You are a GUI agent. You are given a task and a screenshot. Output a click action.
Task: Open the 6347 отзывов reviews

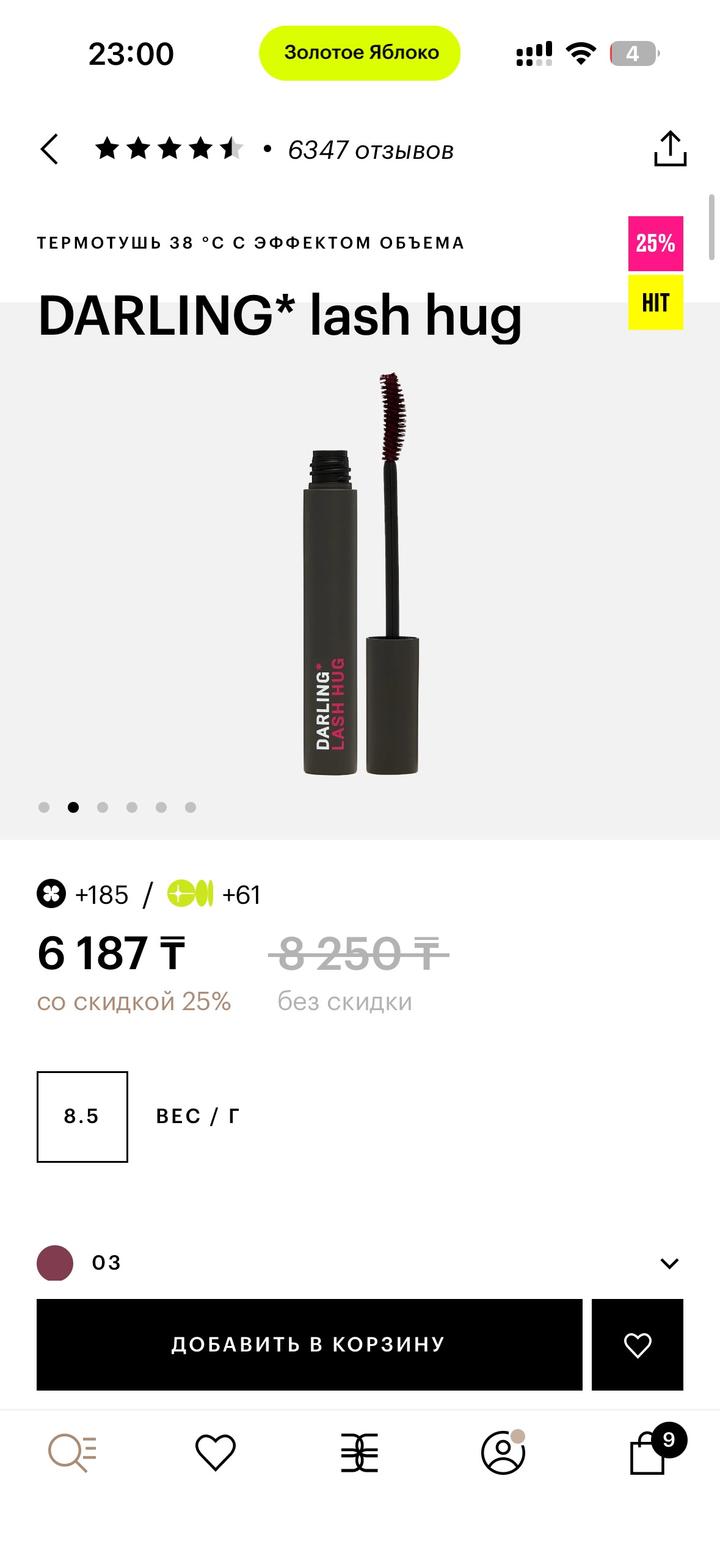pyautogui.click(x=370, y=150)
